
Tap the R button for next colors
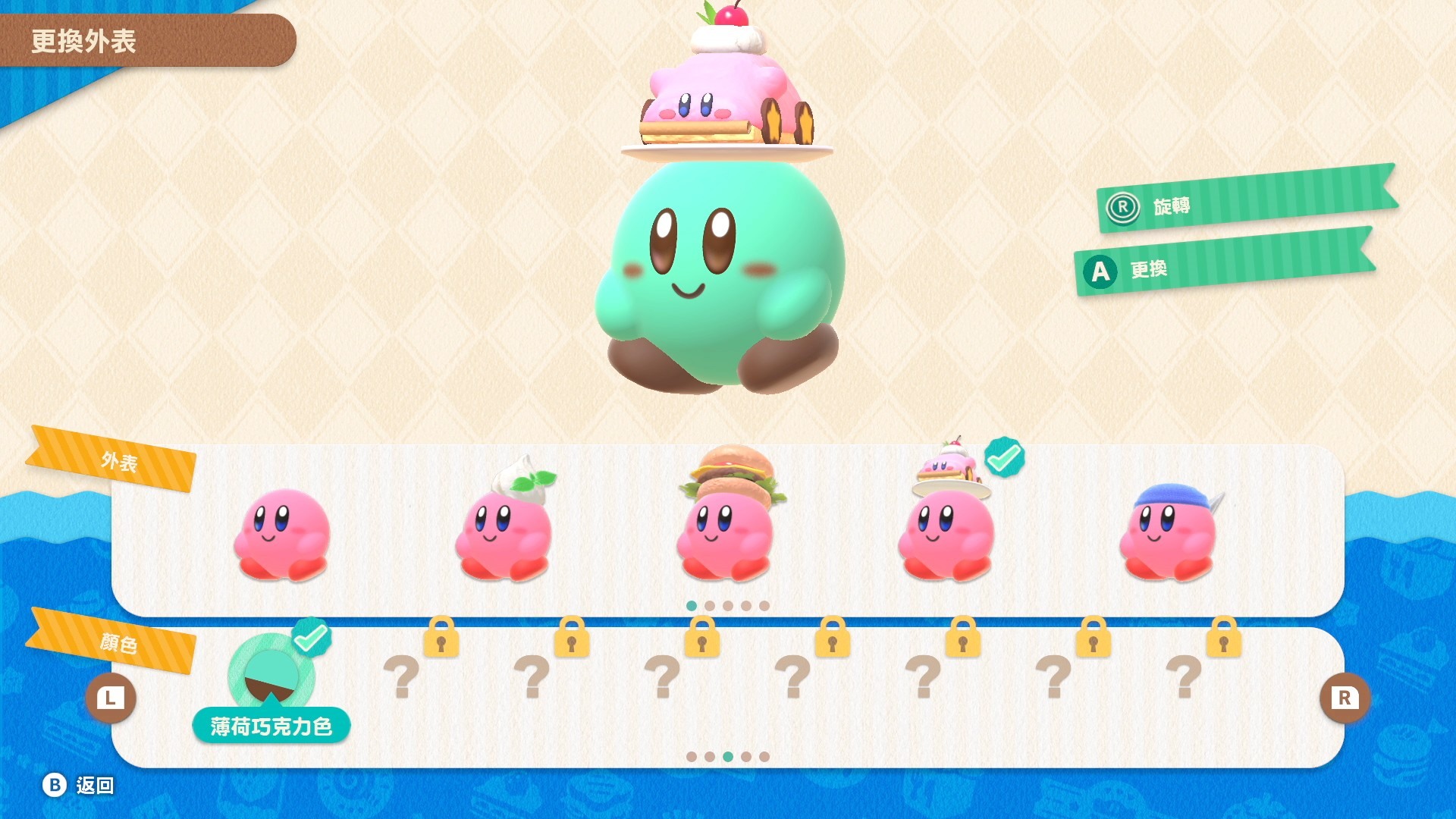[x=1345, y=698]
